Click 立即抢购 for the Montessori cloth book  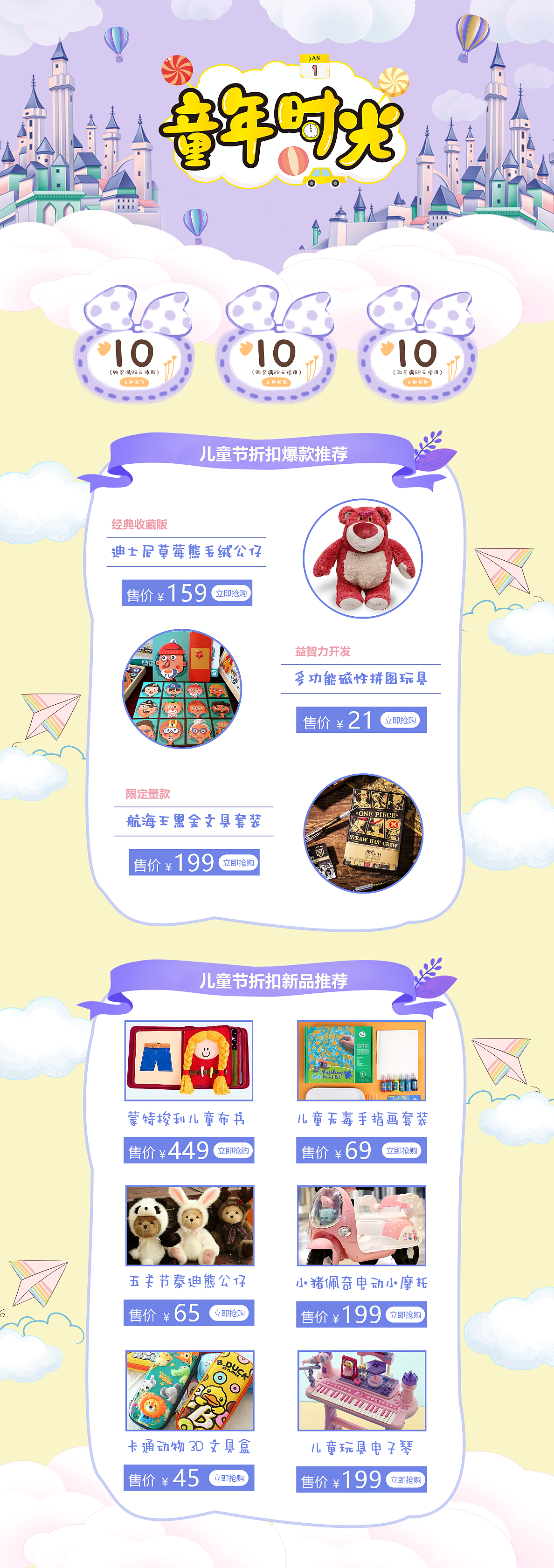pyautogui.click(x=235, y=1149)
